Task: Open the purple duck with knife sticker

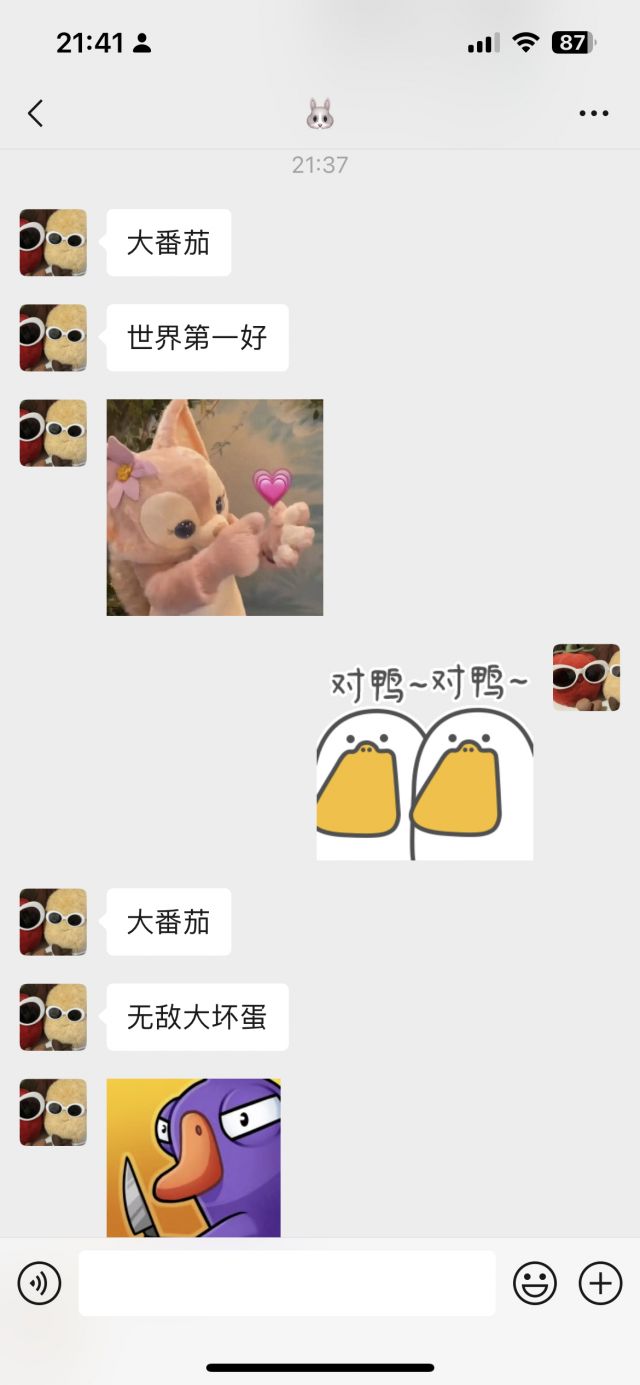Action: pyautogui.click(x=194, y=1157)
